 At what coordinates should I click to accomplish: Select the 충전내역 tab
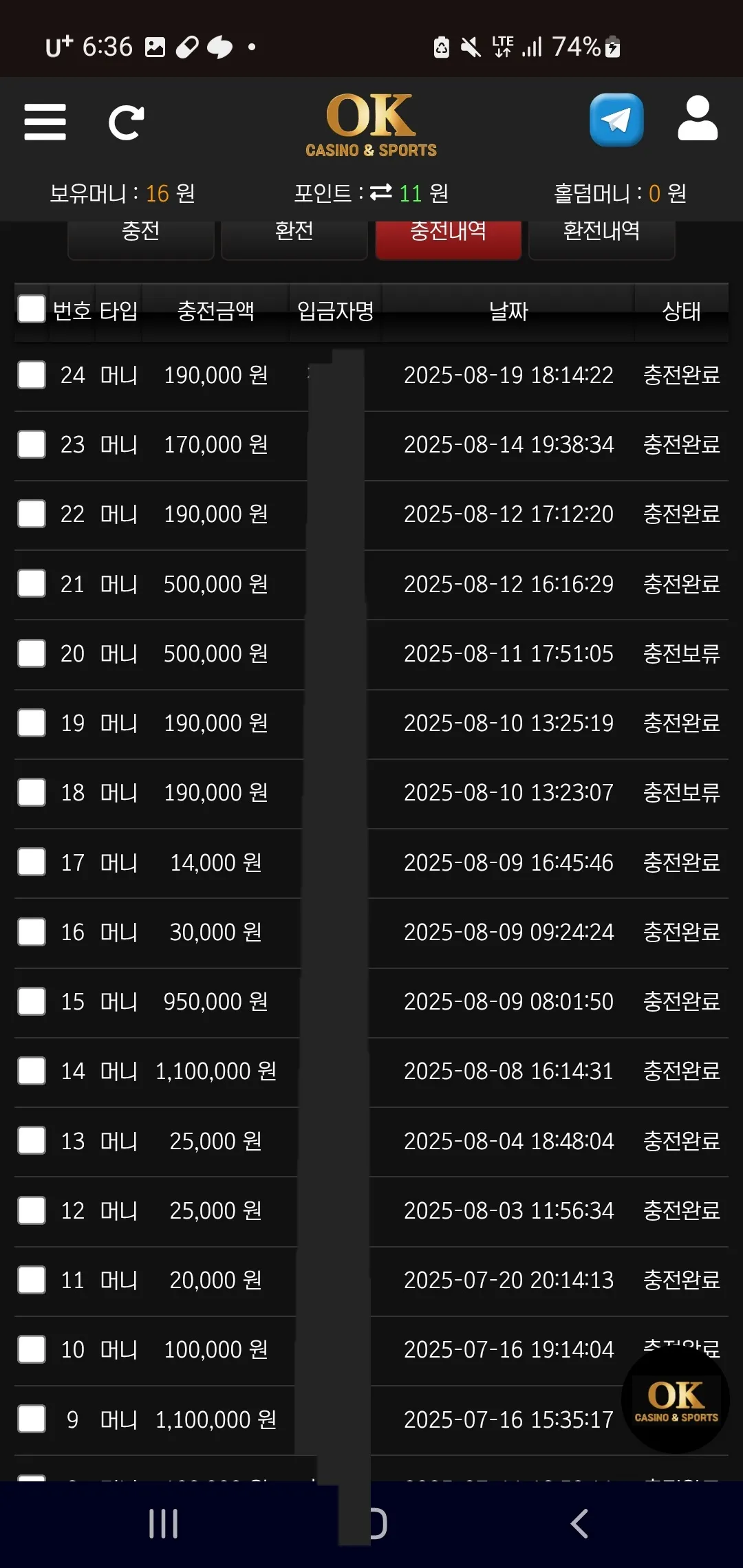coord(449,237)
